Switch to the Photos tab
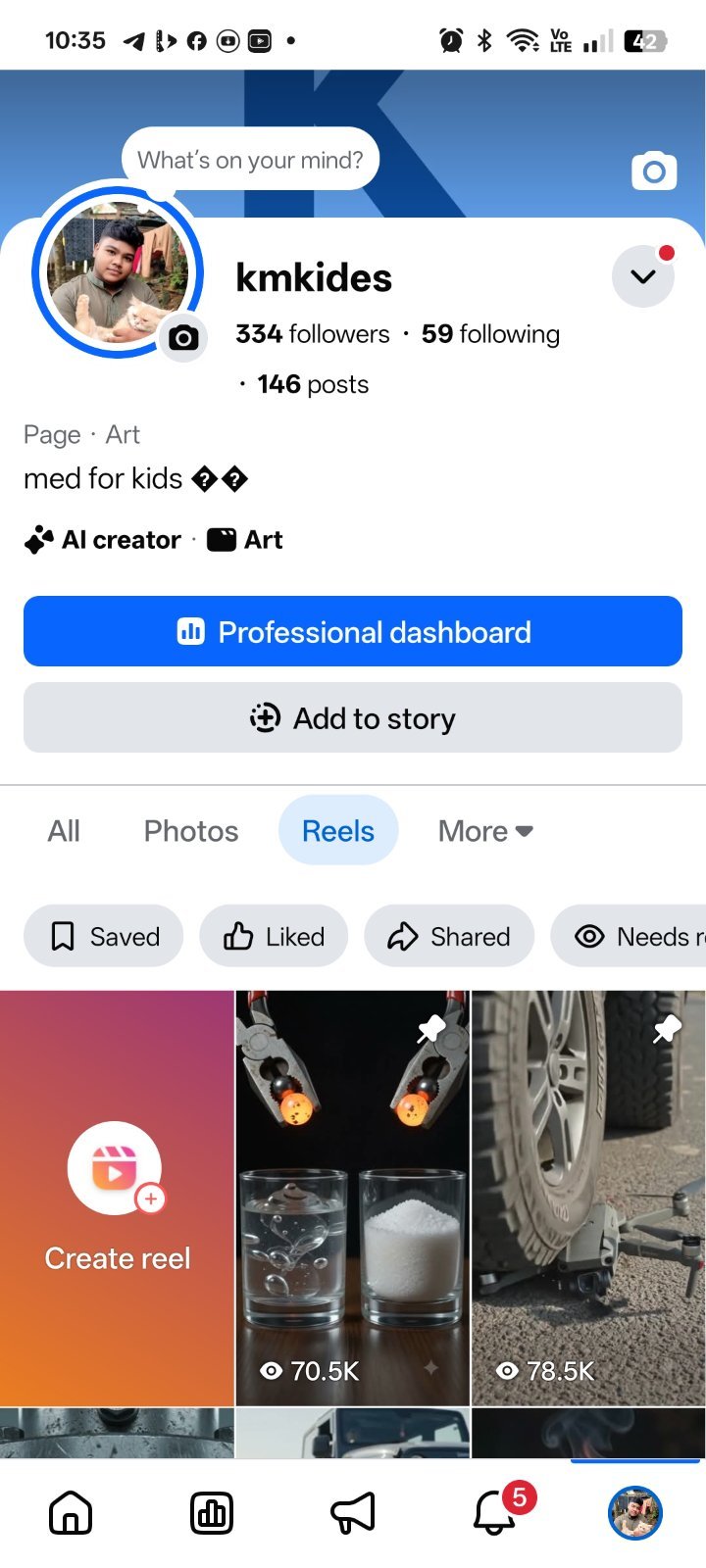The image size is (706, 1568). (x=191, y=831)
